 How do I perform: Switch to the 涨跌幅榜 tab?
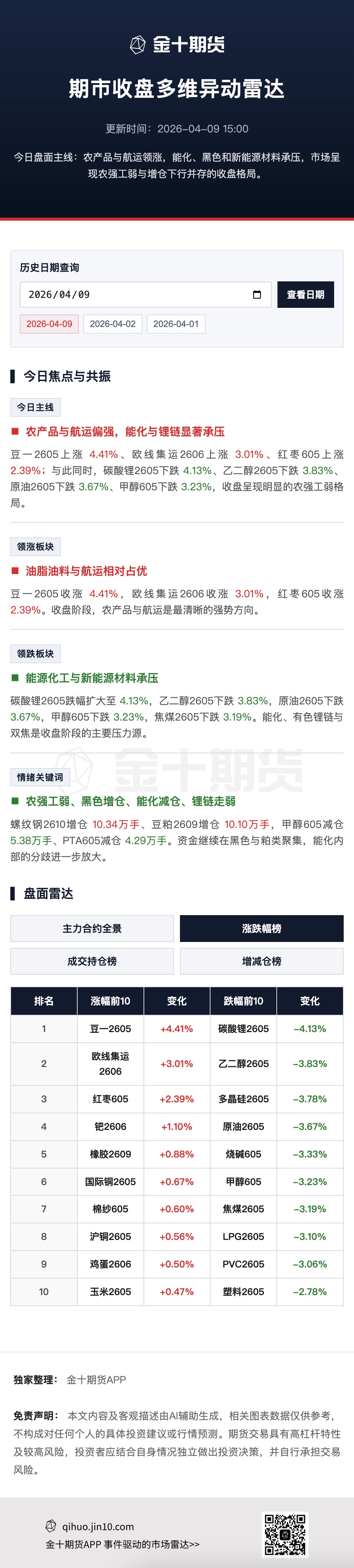coord(261,928)
